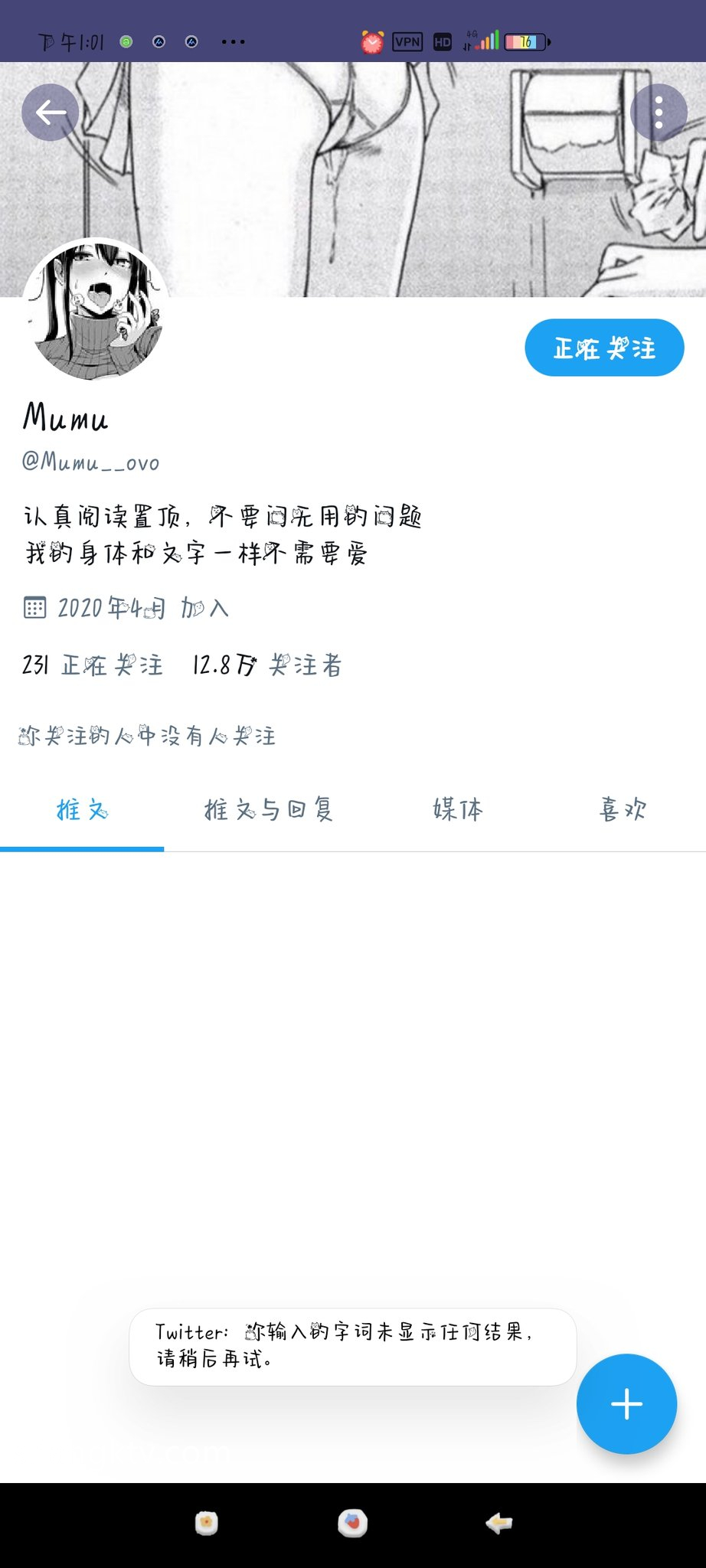Viewport: 706px width, 1568px height.
Task: Compose a new tweet with plus button
Action: tap(626, 1403)
